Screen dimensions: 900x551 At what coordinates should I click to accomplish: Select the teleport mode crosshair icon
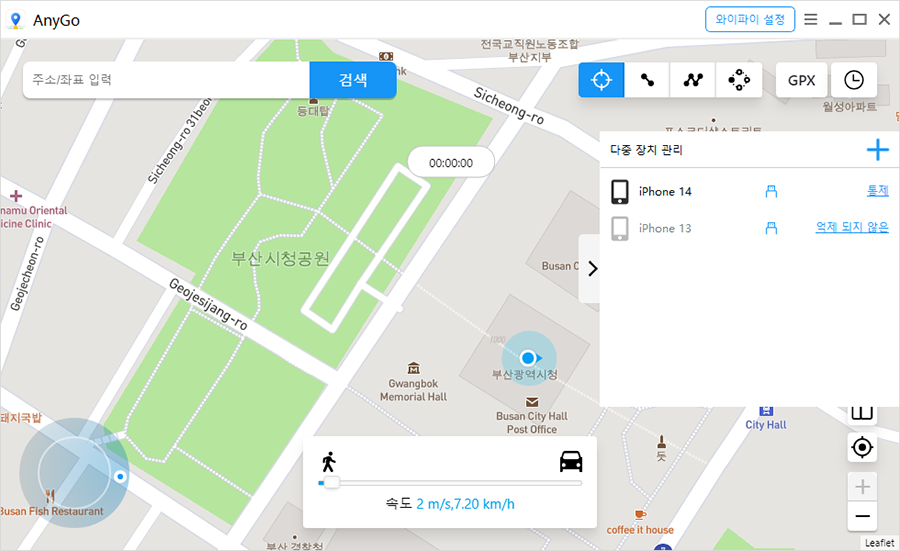(x=601, y=80)
